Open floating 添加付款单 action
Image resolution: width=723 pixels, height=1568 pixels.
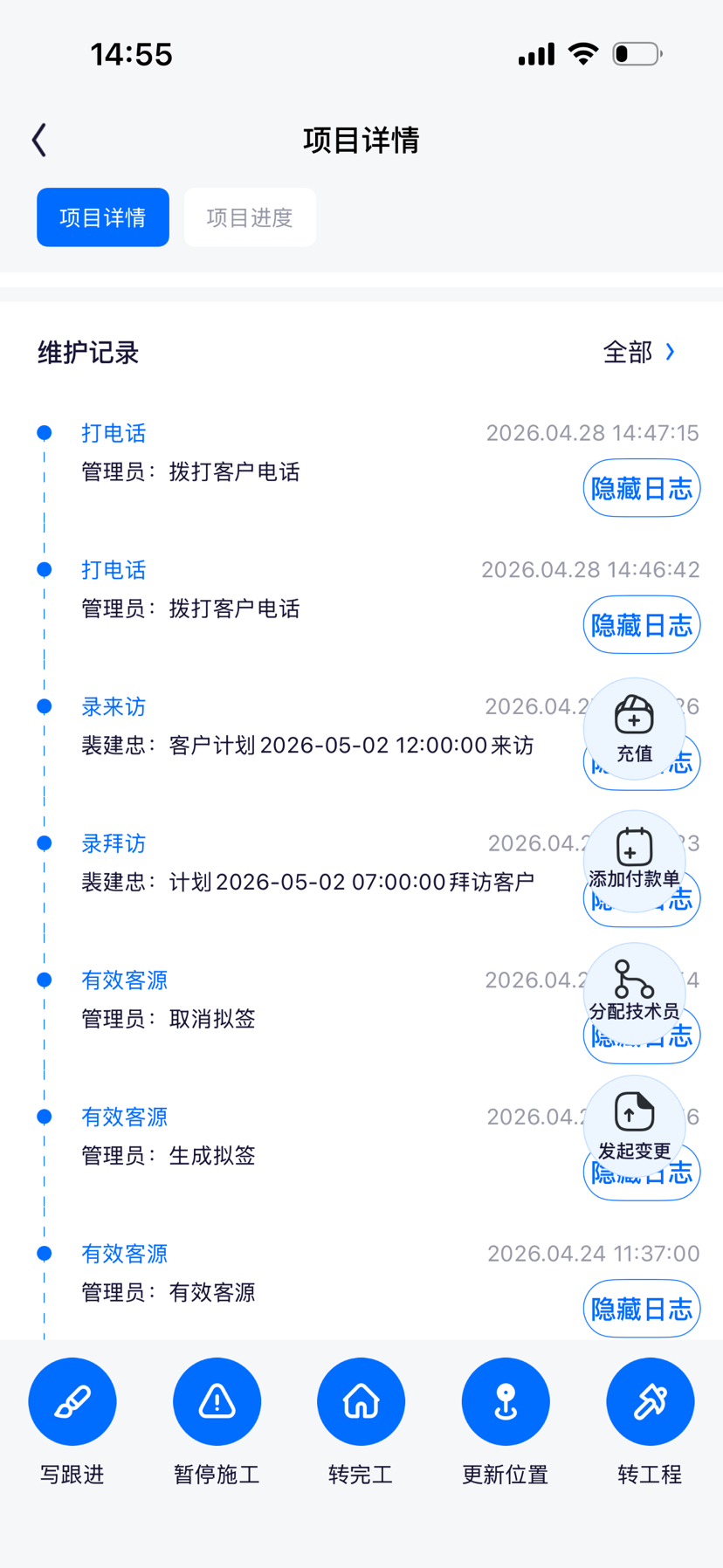[635, 861]
